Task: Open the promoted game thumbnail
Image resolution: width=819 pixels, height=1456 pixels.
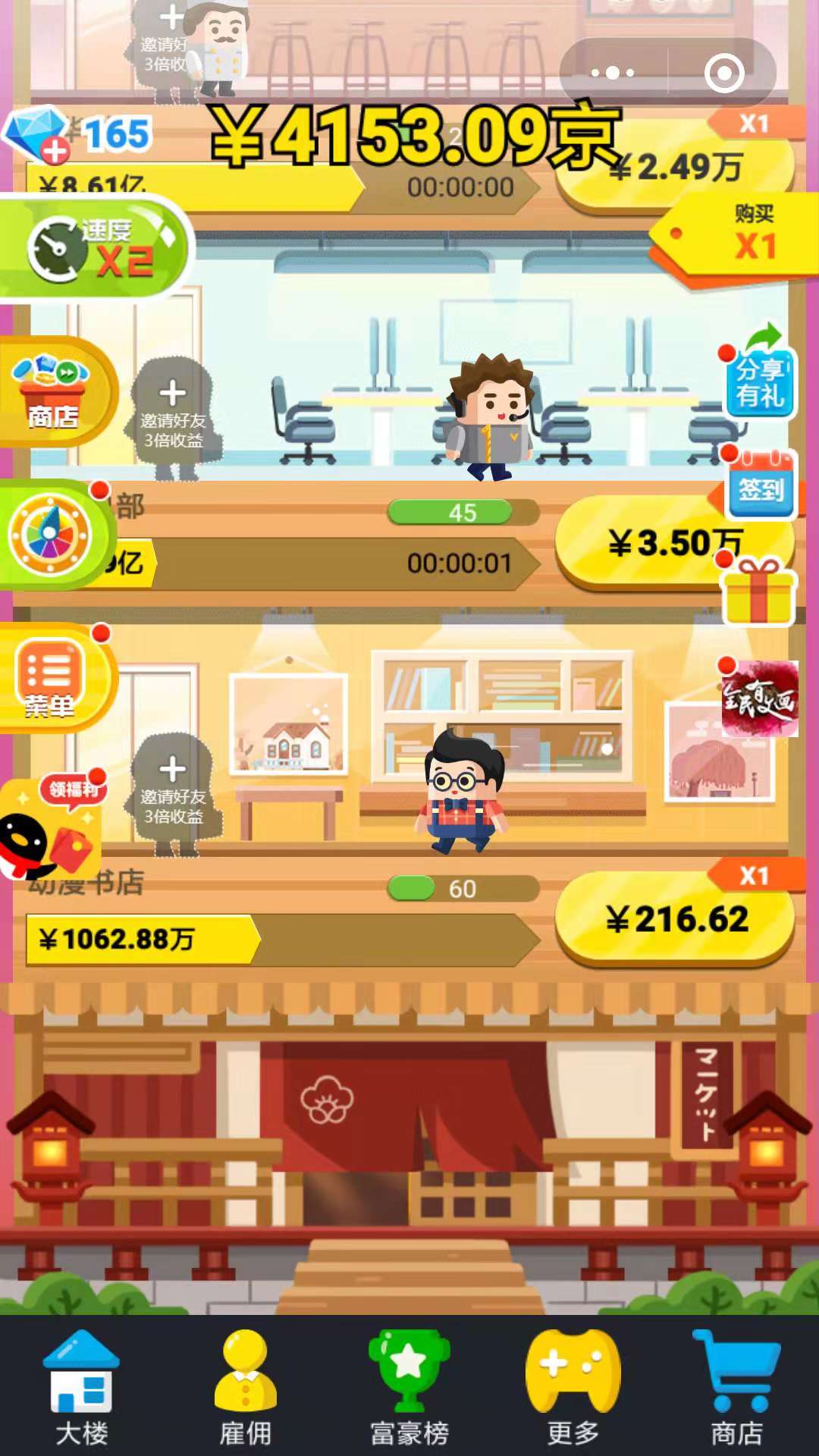Action: tap(760, 698)
